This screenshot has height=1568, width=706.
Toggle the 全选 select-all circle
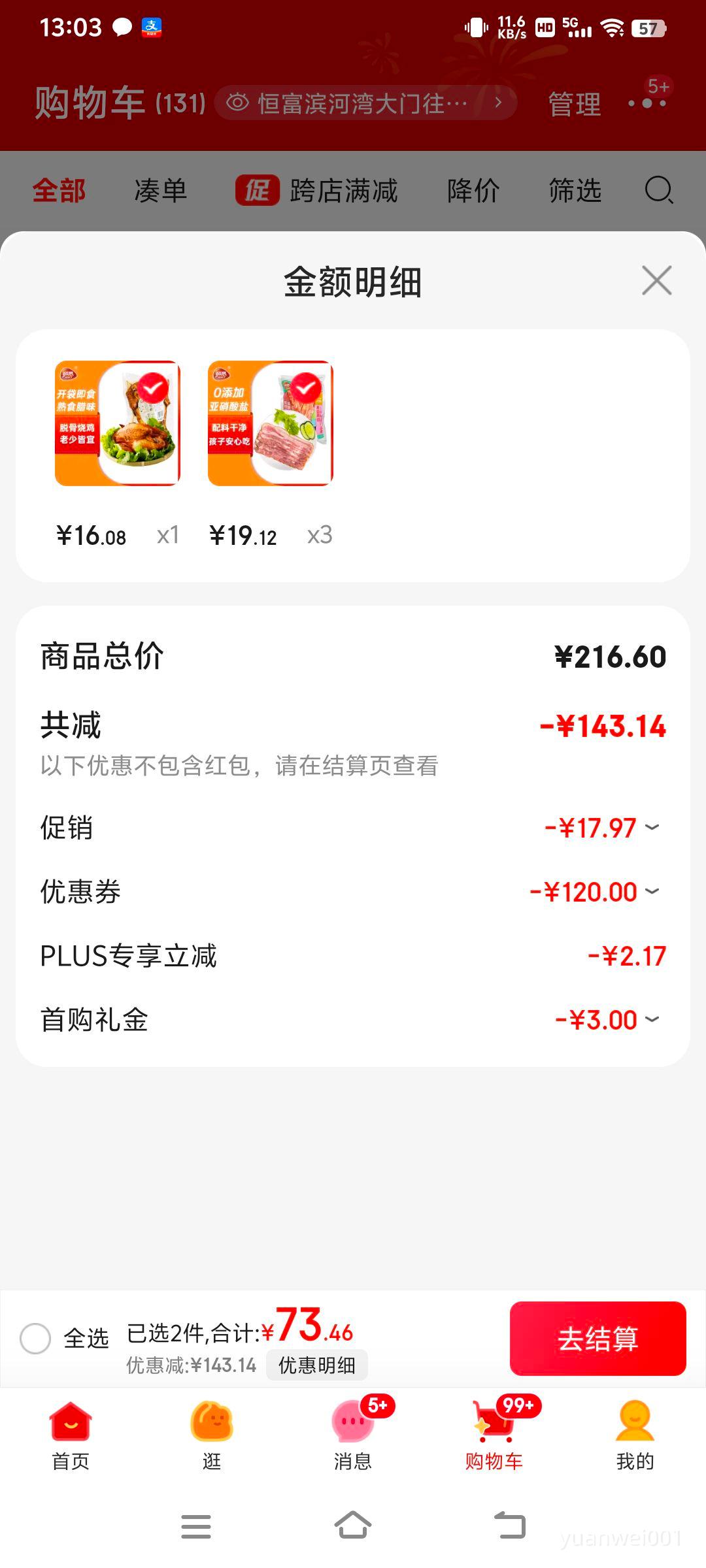pyautogui.click(x=35, y=1339)
